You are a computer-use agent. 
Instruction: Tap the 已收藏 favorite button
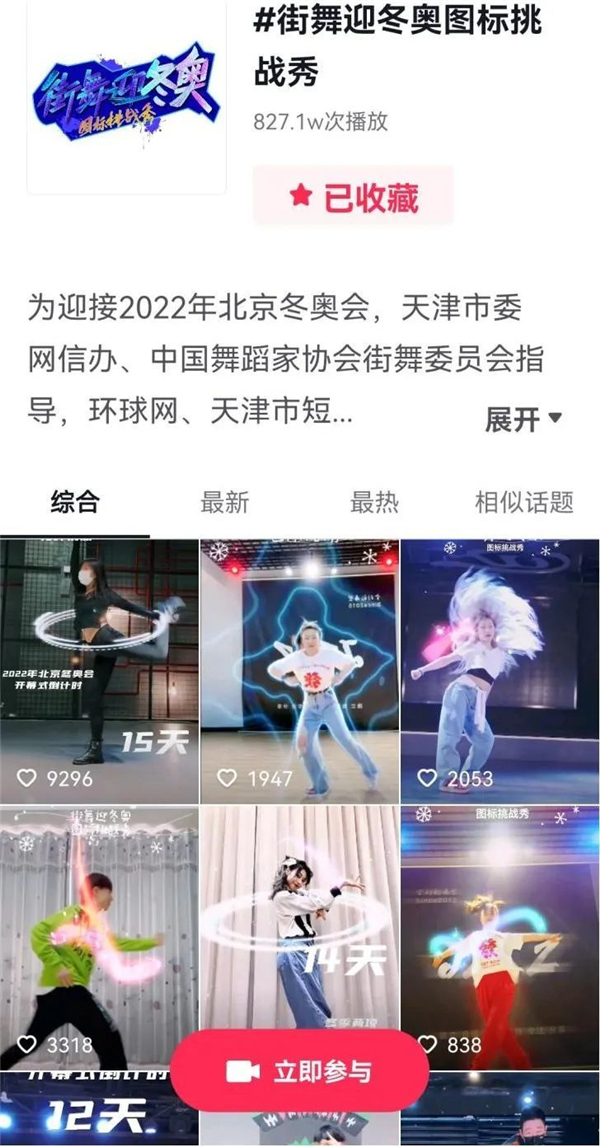click(x=353, y=196)
